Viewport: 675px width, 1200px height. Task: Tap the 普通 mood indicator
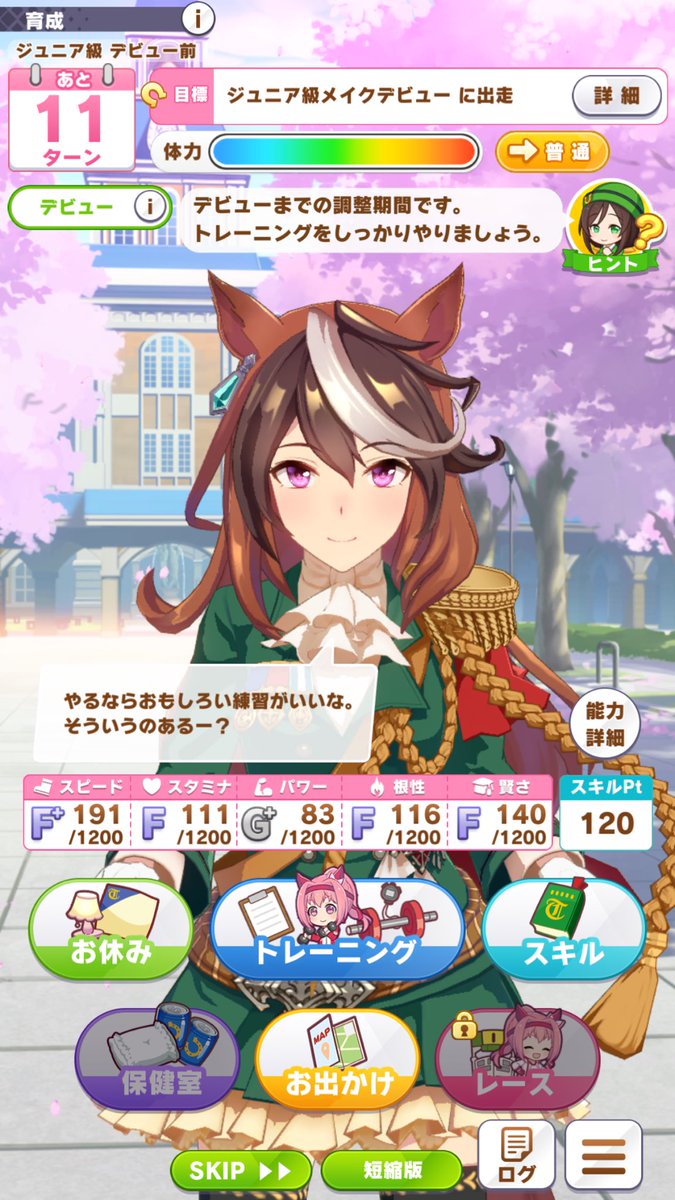(x=552, y=152)
